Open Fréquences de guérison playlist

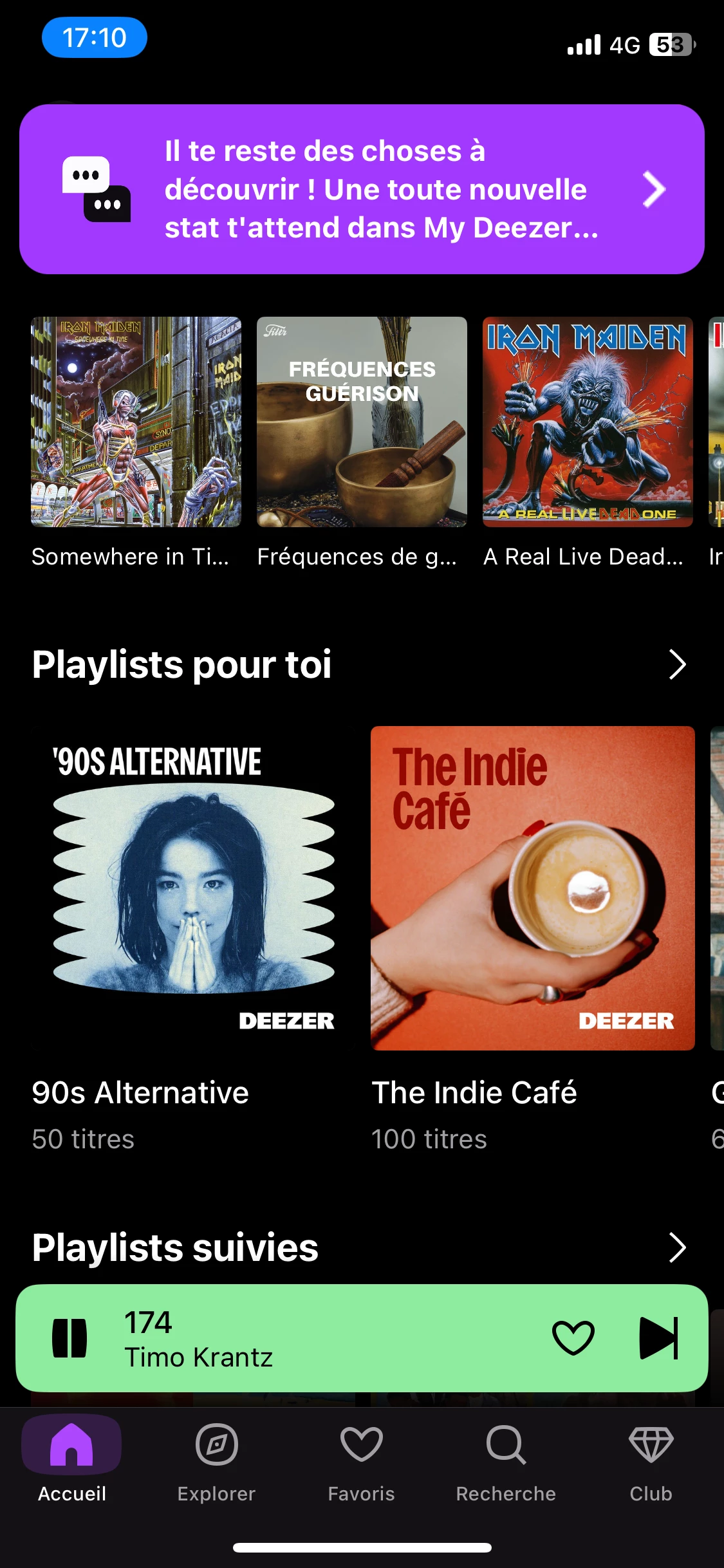[362, 422]
